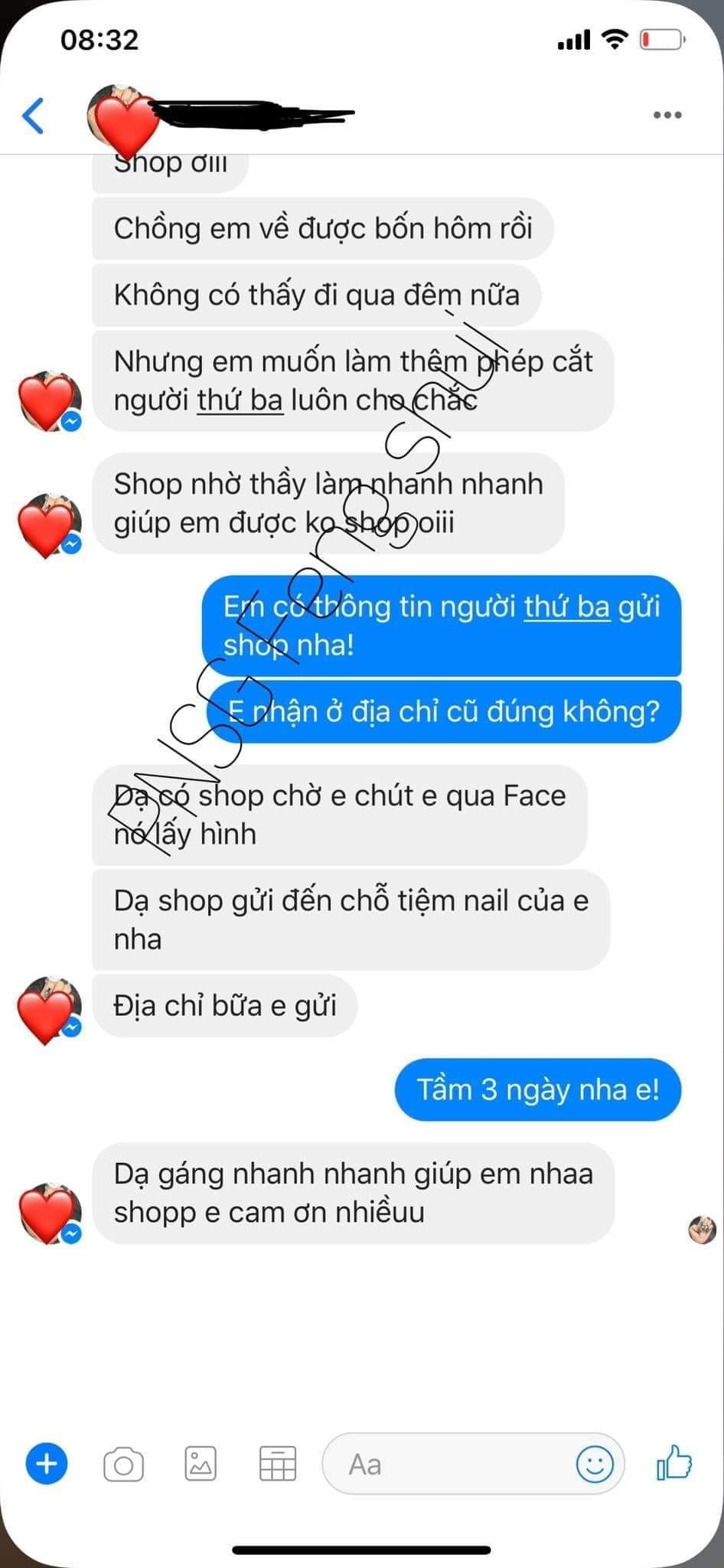Tap the underlined "thứ ba" link in blue bubble
724x1568 pixels.
(x=566, y=607)
